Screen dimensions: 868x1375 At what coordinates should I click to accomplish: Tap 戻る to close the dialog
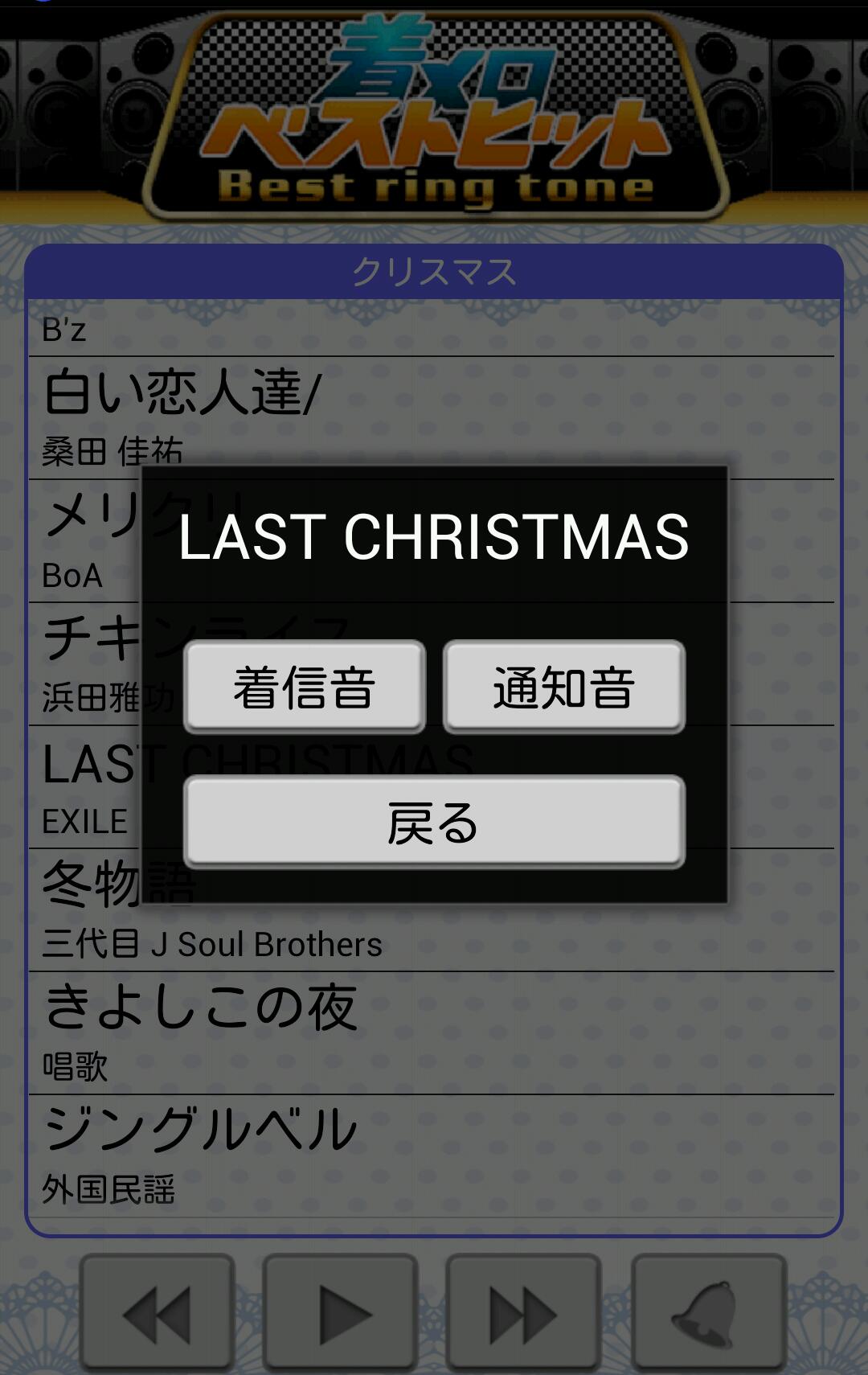point(434,822)
